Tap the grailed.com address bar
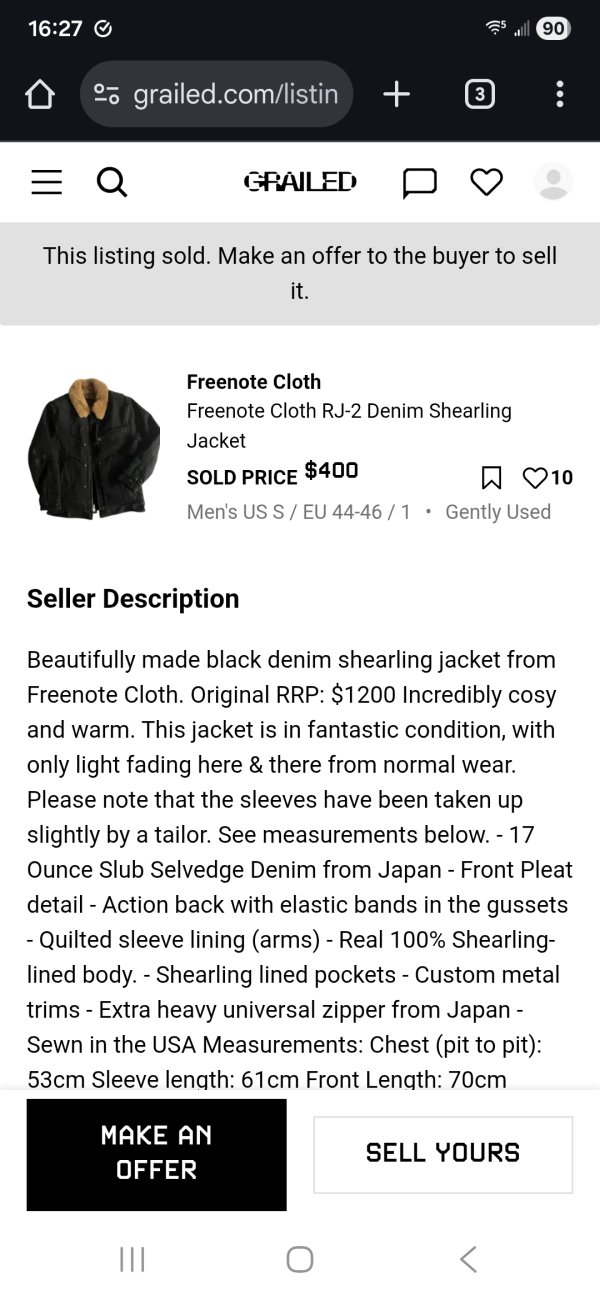Screen dimensions: 600x1300 coord(216,94)
